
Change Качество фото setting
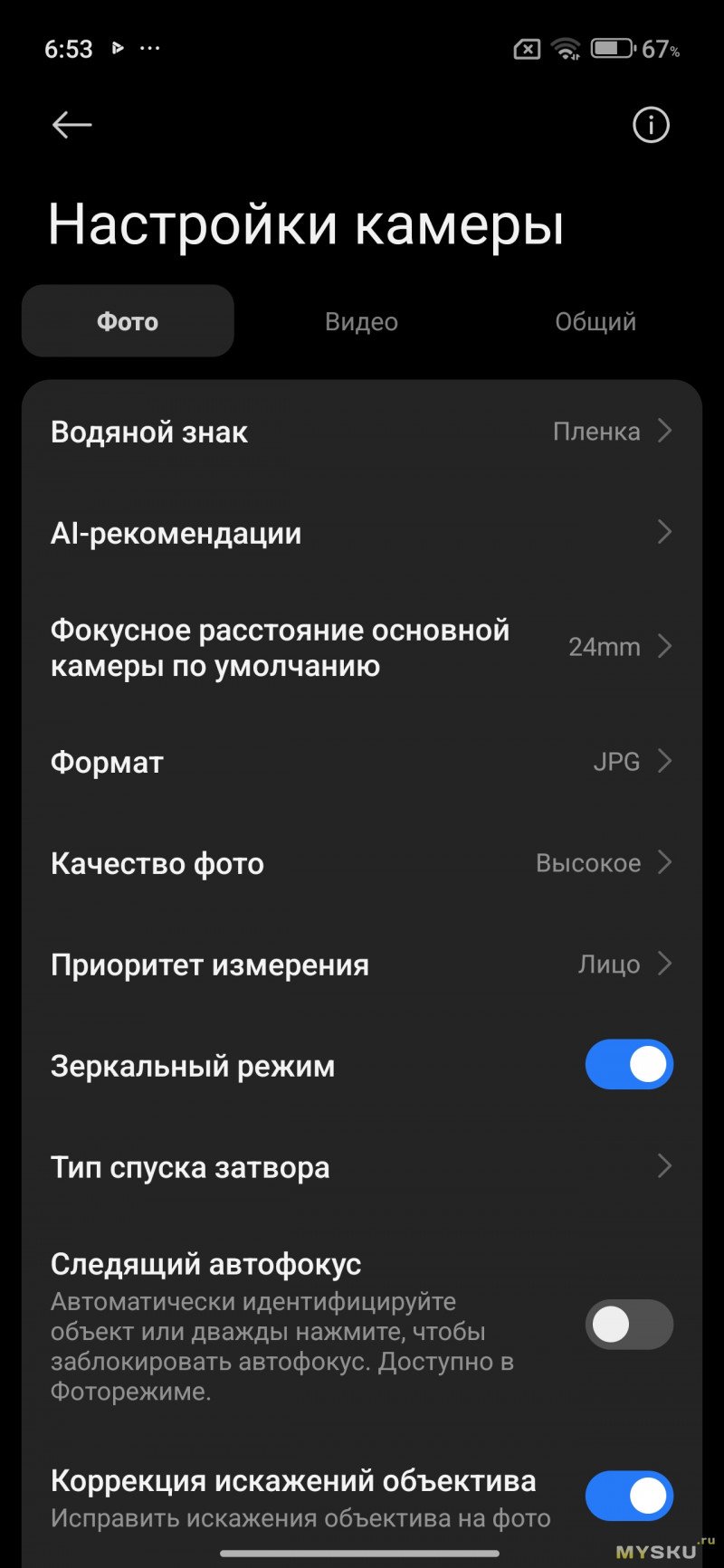click(x=362, y=863)
